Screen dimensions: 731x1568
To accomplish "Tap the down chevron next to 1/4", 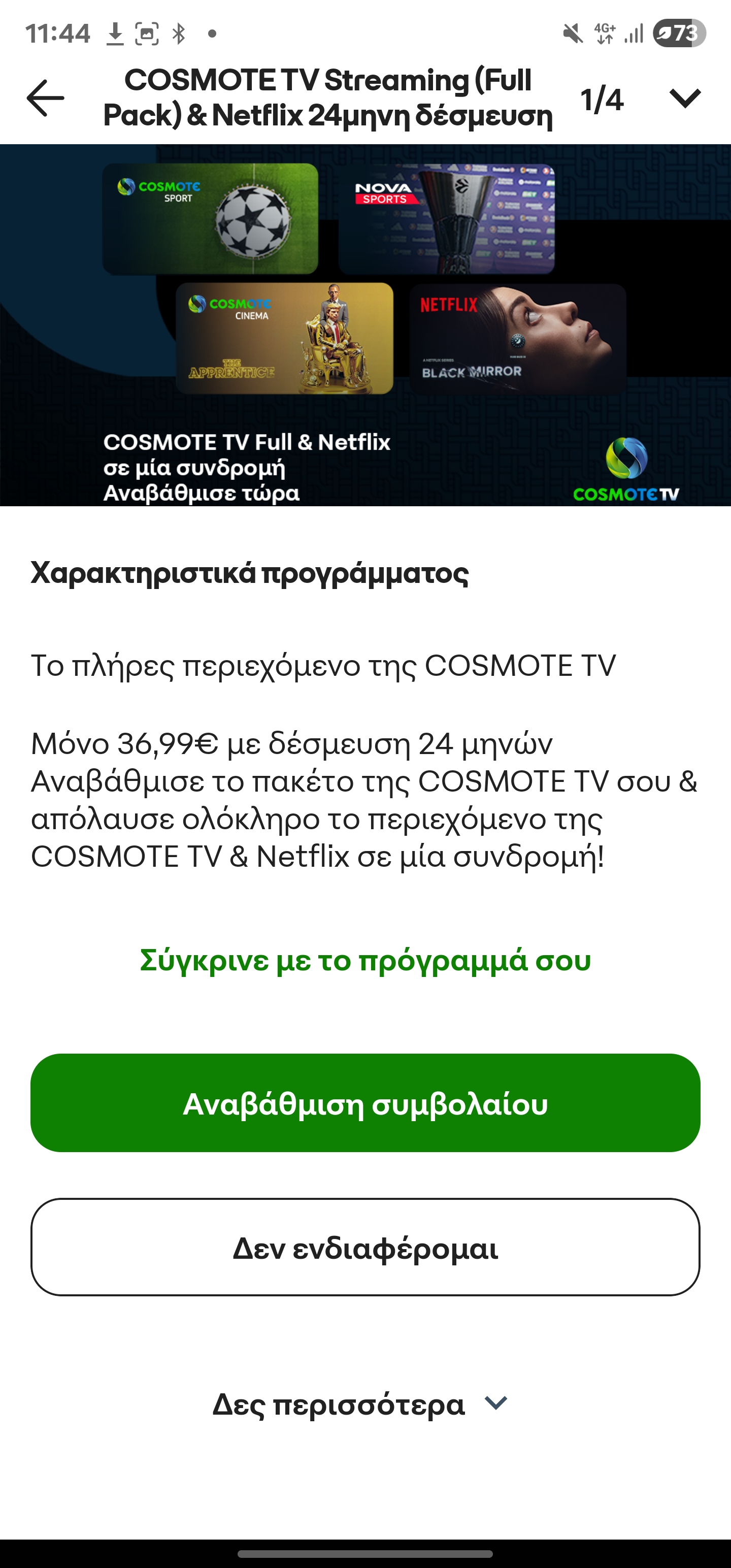I will [685, 98].
